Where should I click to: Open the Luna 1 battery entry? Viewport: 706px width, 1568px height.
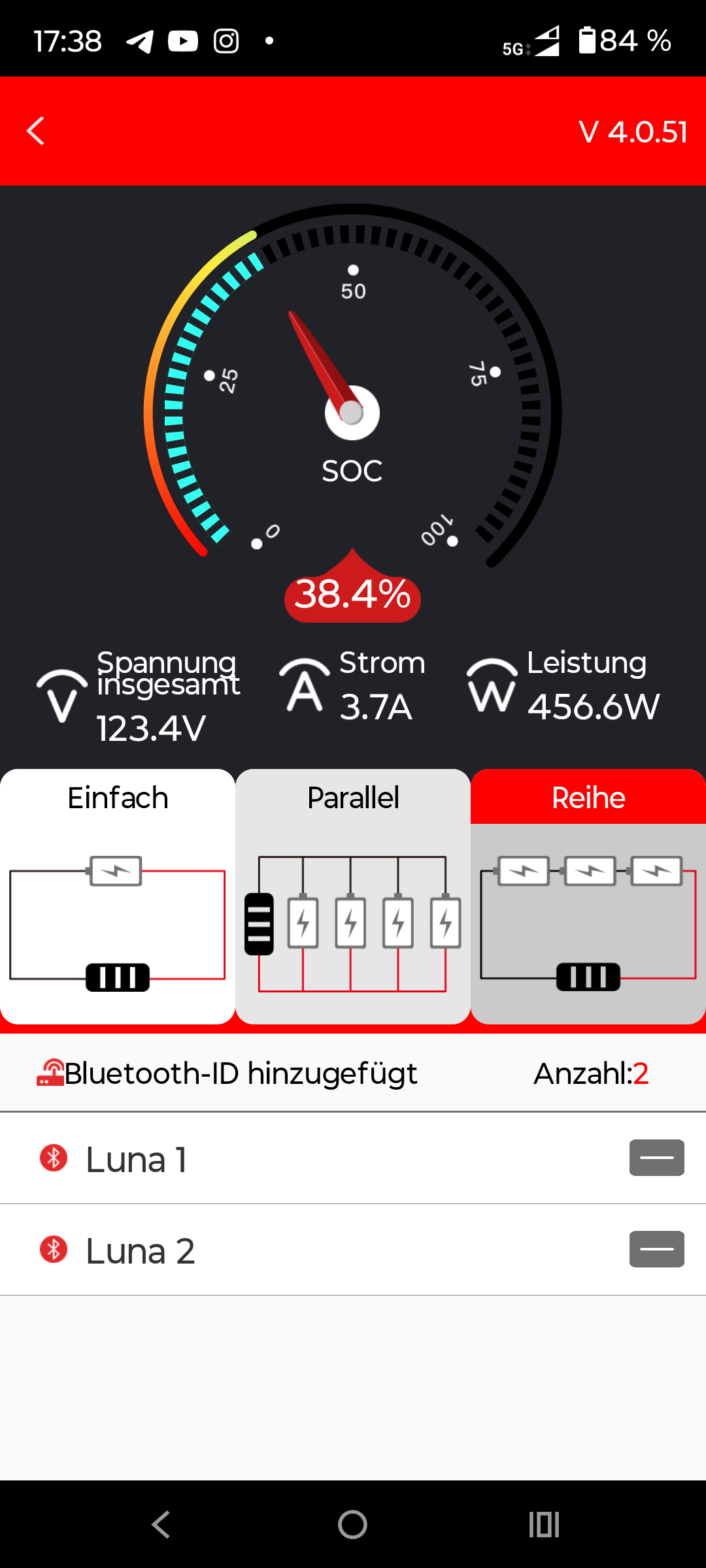[137, 1159]
